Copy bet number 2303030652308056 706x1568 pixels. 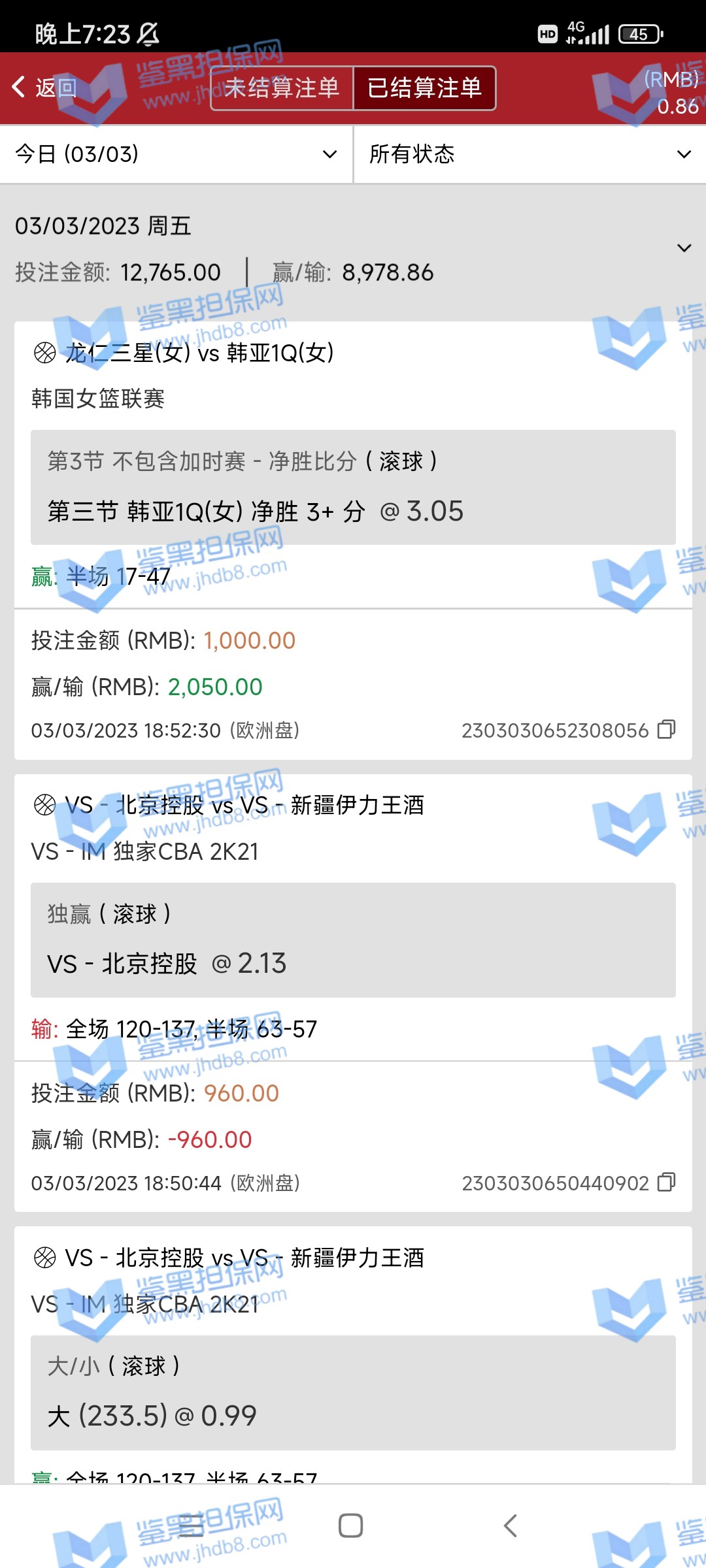pos(666,729)
